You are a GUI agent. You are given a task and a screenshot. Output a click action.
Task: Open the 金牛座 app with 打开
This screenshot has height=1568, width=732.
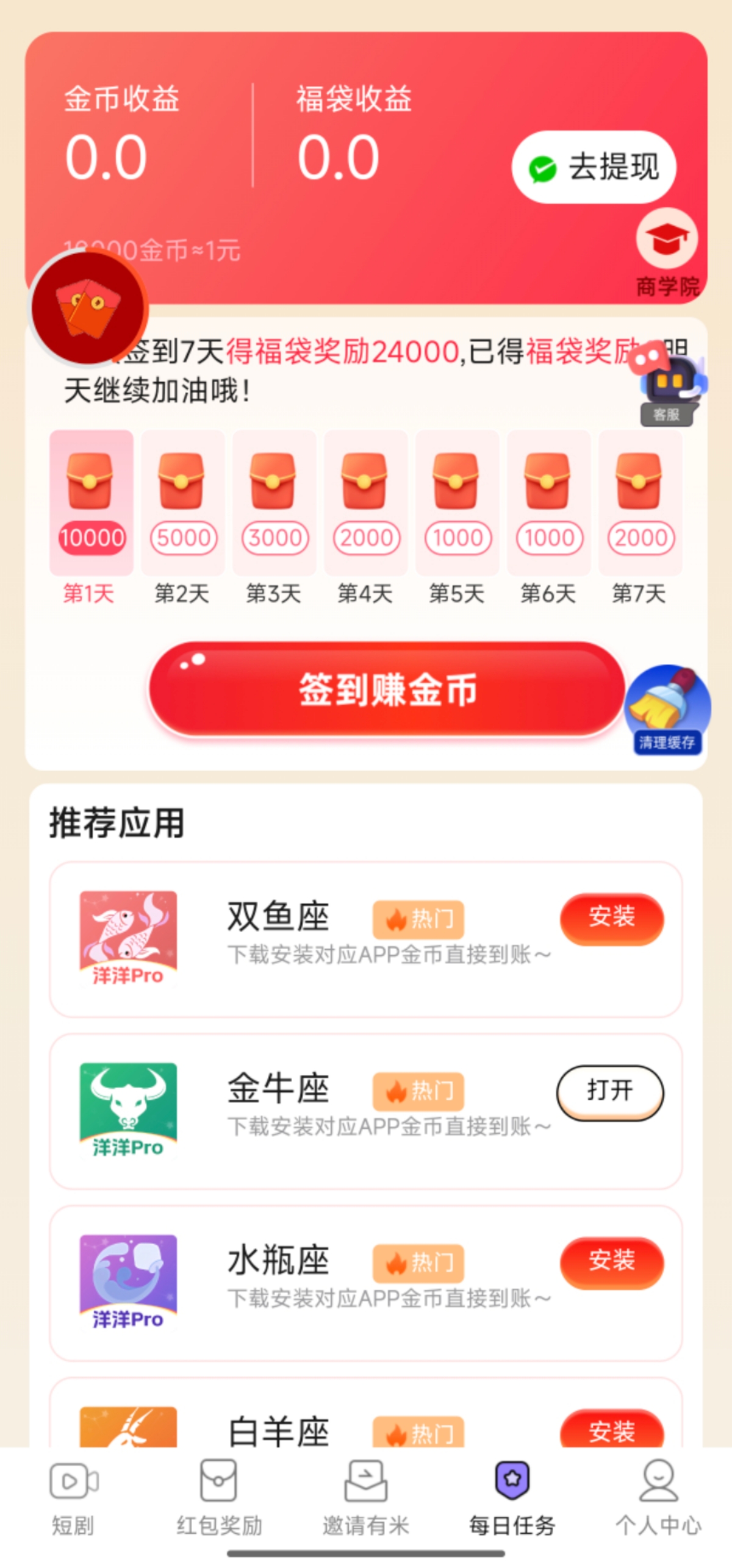point(610,1091)
